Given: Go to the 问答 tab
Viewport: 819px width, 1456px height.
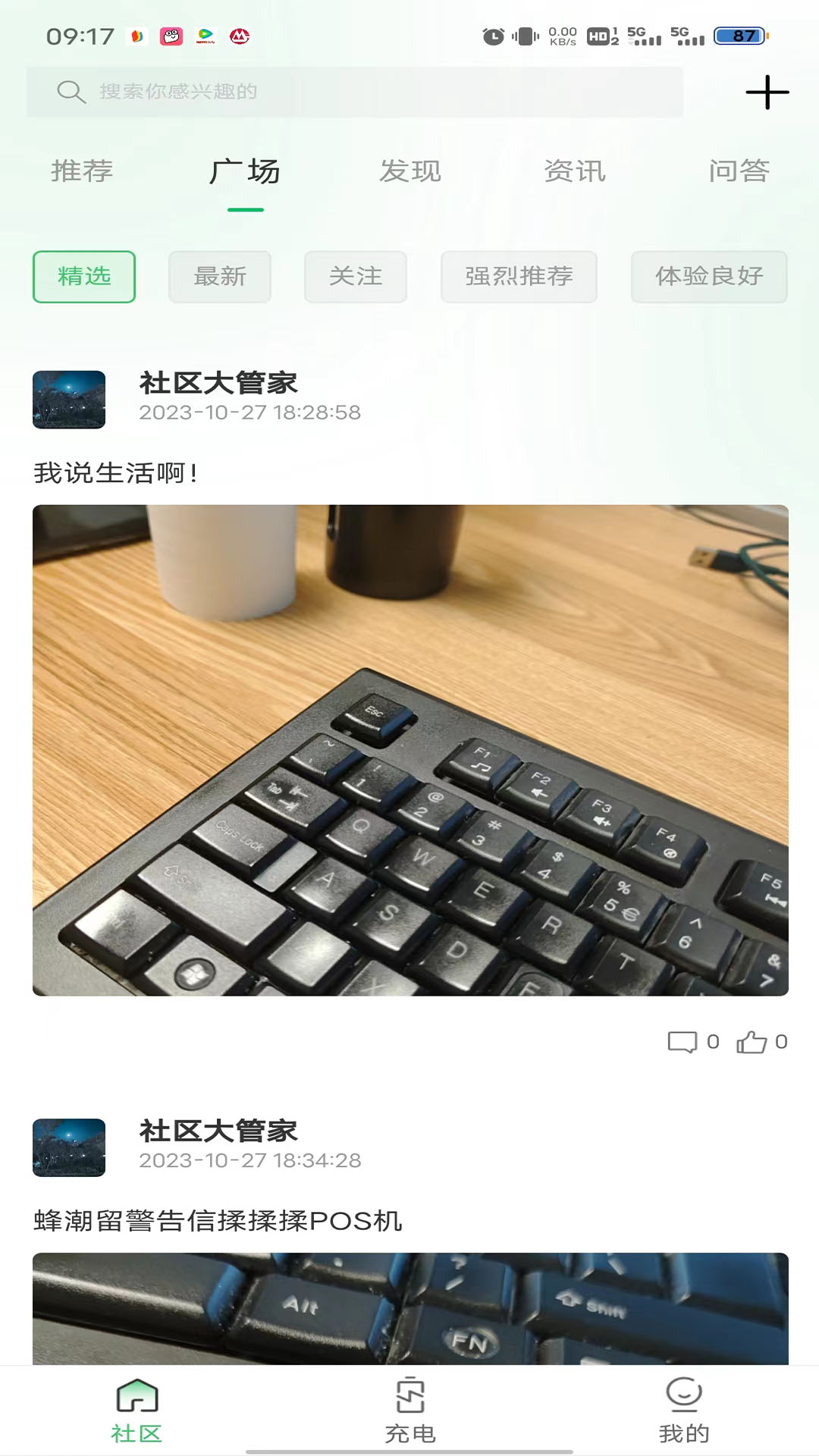Looking at the screenshot, I should 739,171.
